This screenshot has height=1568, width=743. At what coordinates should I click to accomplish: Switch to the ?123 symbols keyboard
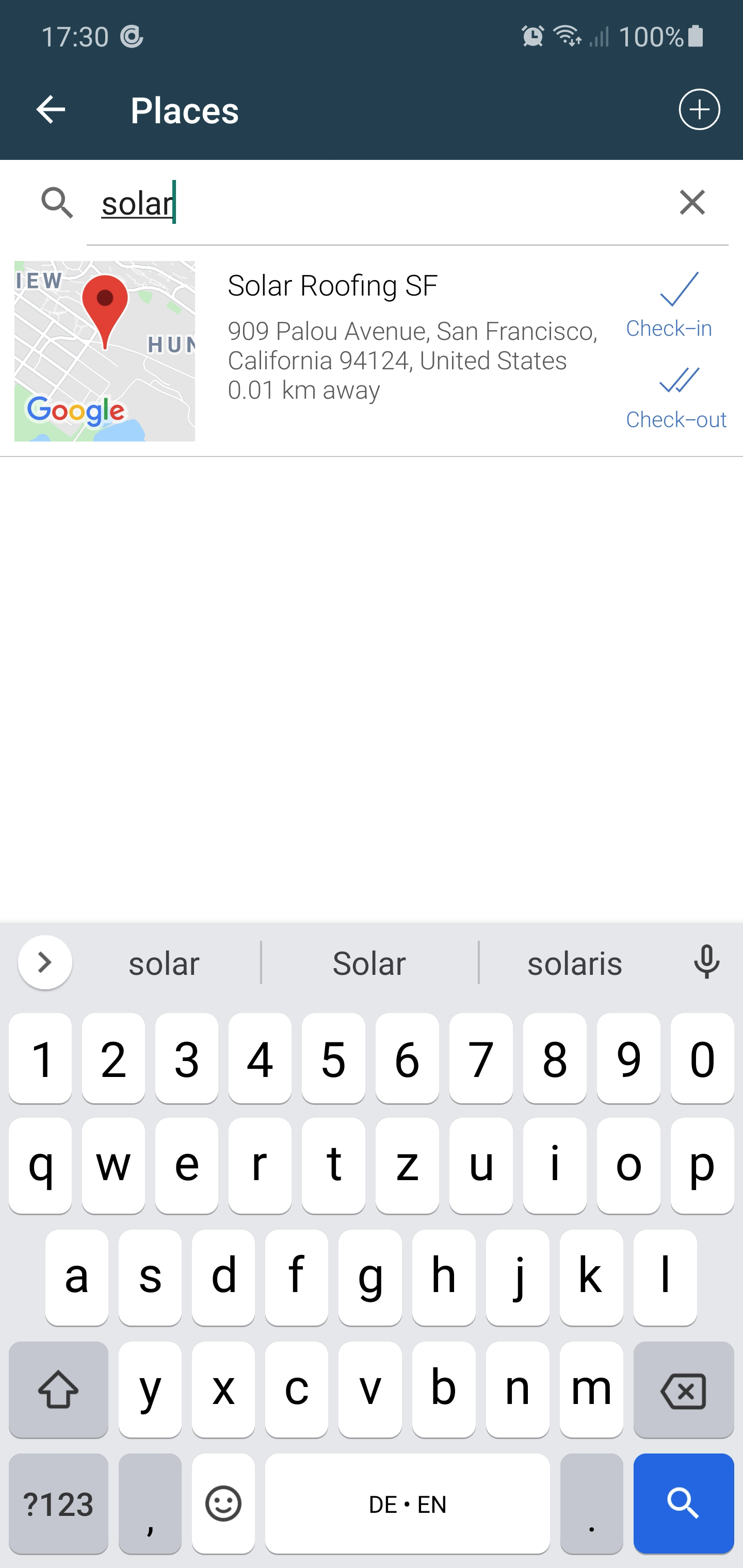click(x=58, y=1503)
